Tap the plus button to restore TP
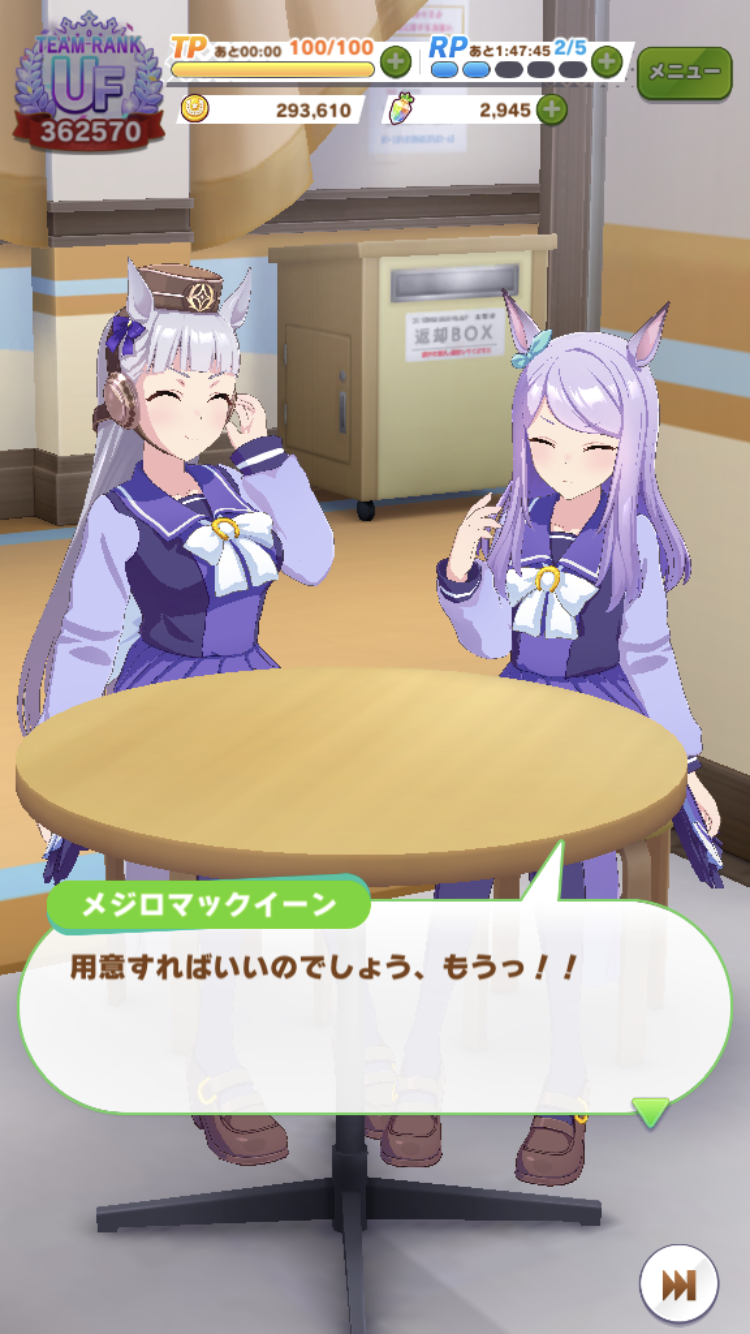 pos(396,62)
